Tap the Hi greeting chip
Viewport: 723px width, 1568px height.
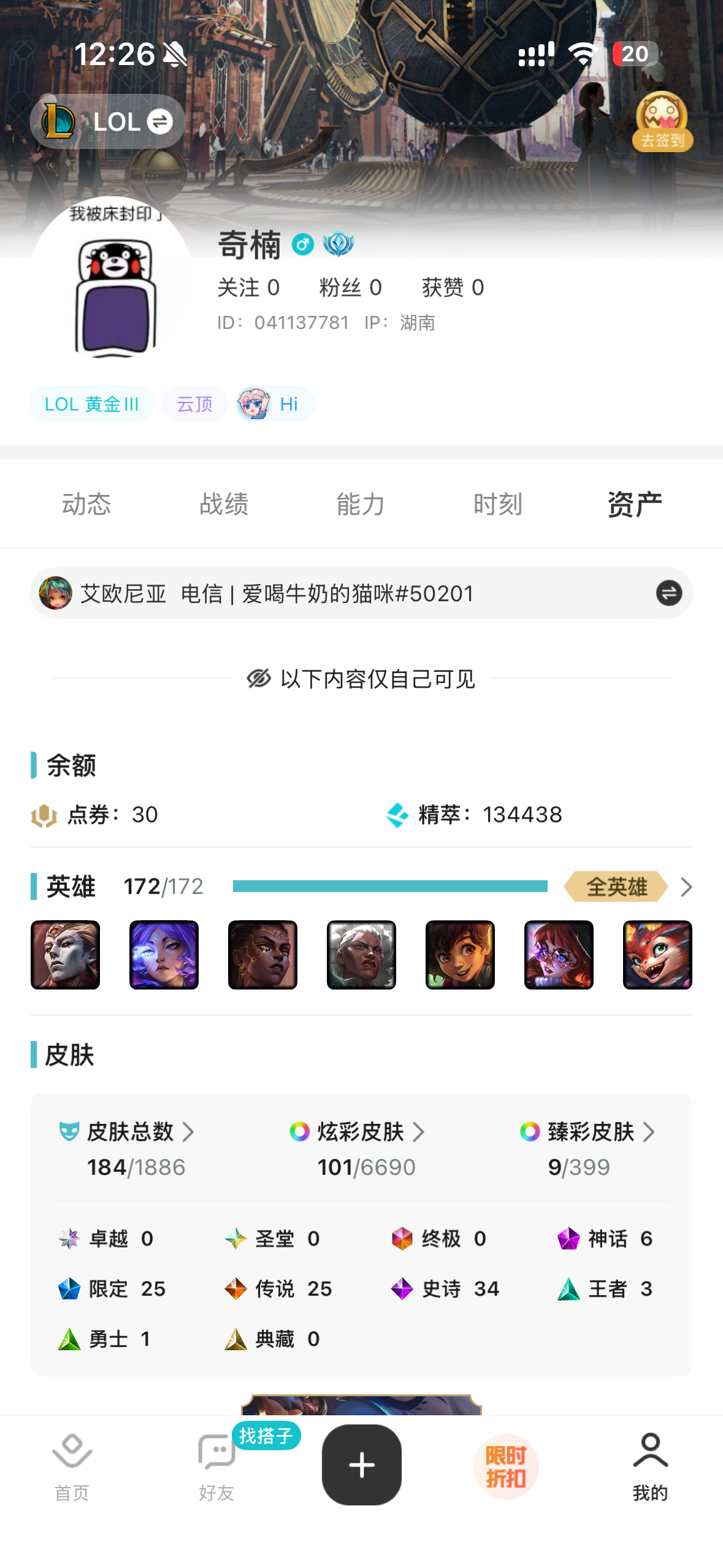[x=275, y=404]
